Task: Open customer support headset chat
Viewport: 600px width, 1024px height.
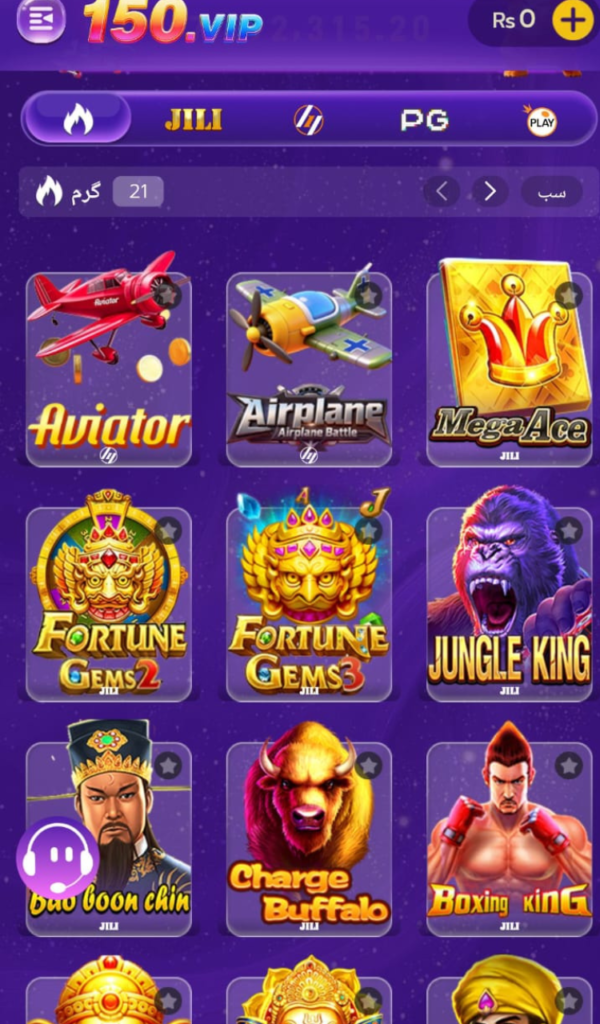Action: coord(58,857)
